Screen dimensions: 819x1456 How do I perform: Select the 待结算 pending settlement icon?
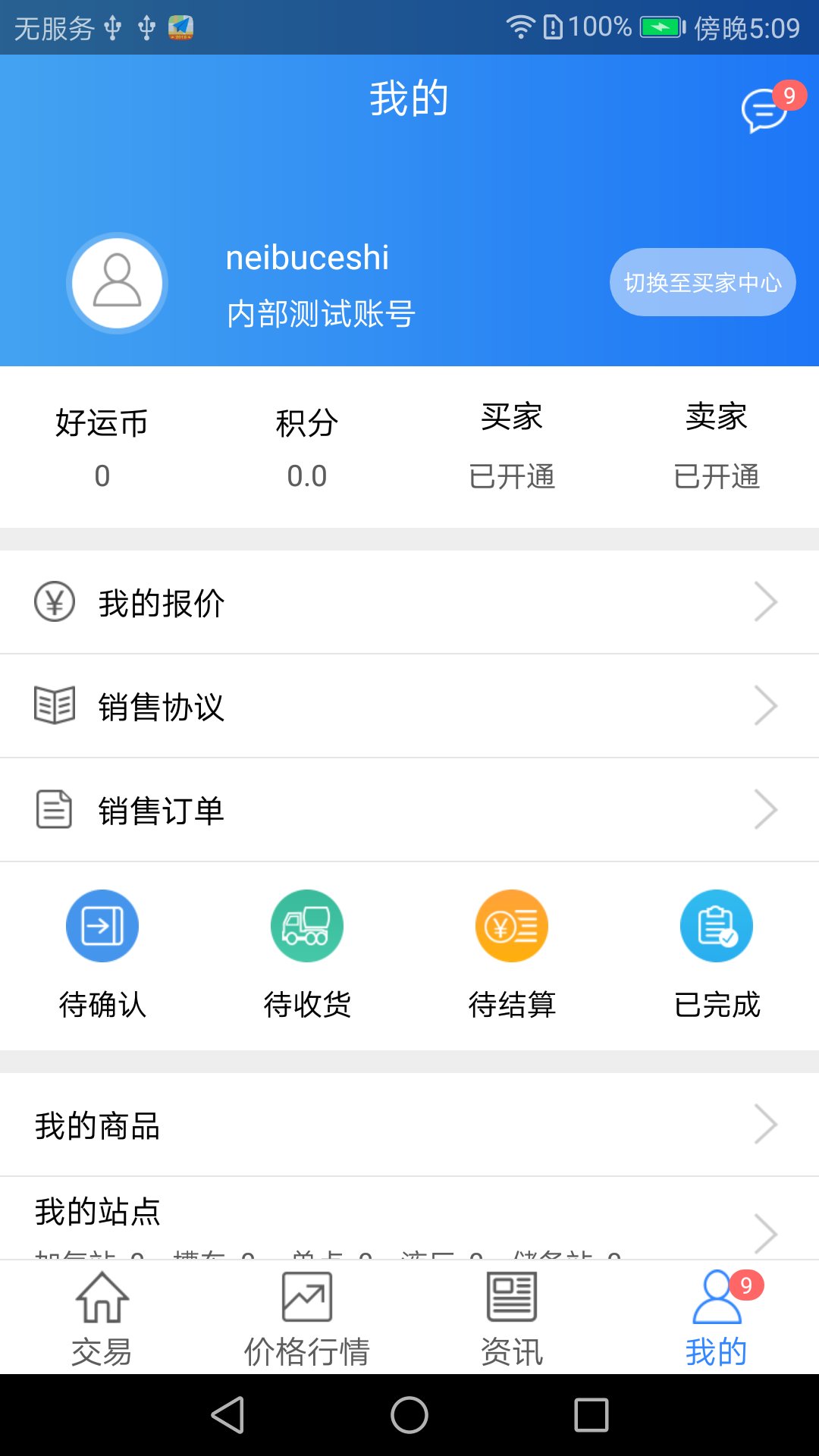click(512, 925)
